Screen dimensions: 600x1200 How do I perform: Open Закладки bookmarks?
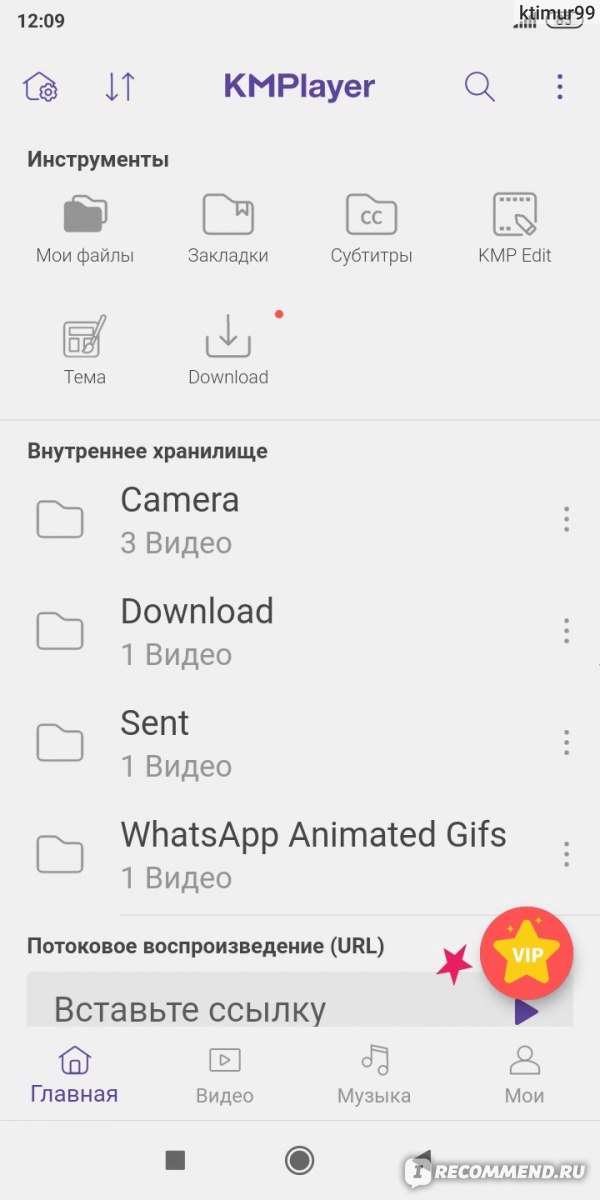click(228, 229)
